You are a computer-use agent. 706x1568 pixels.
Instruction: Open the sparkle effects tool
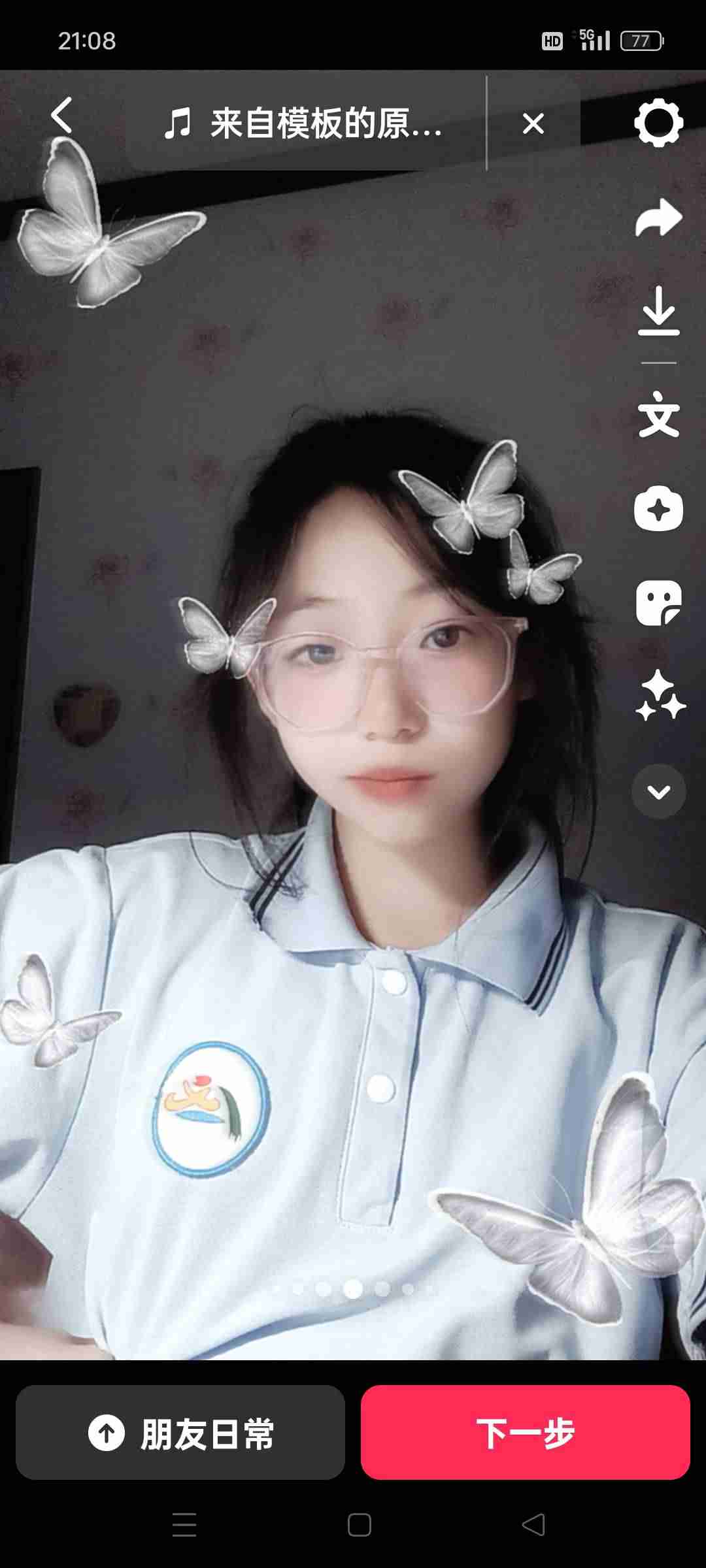pyautogui.click(x=660, y=696)
